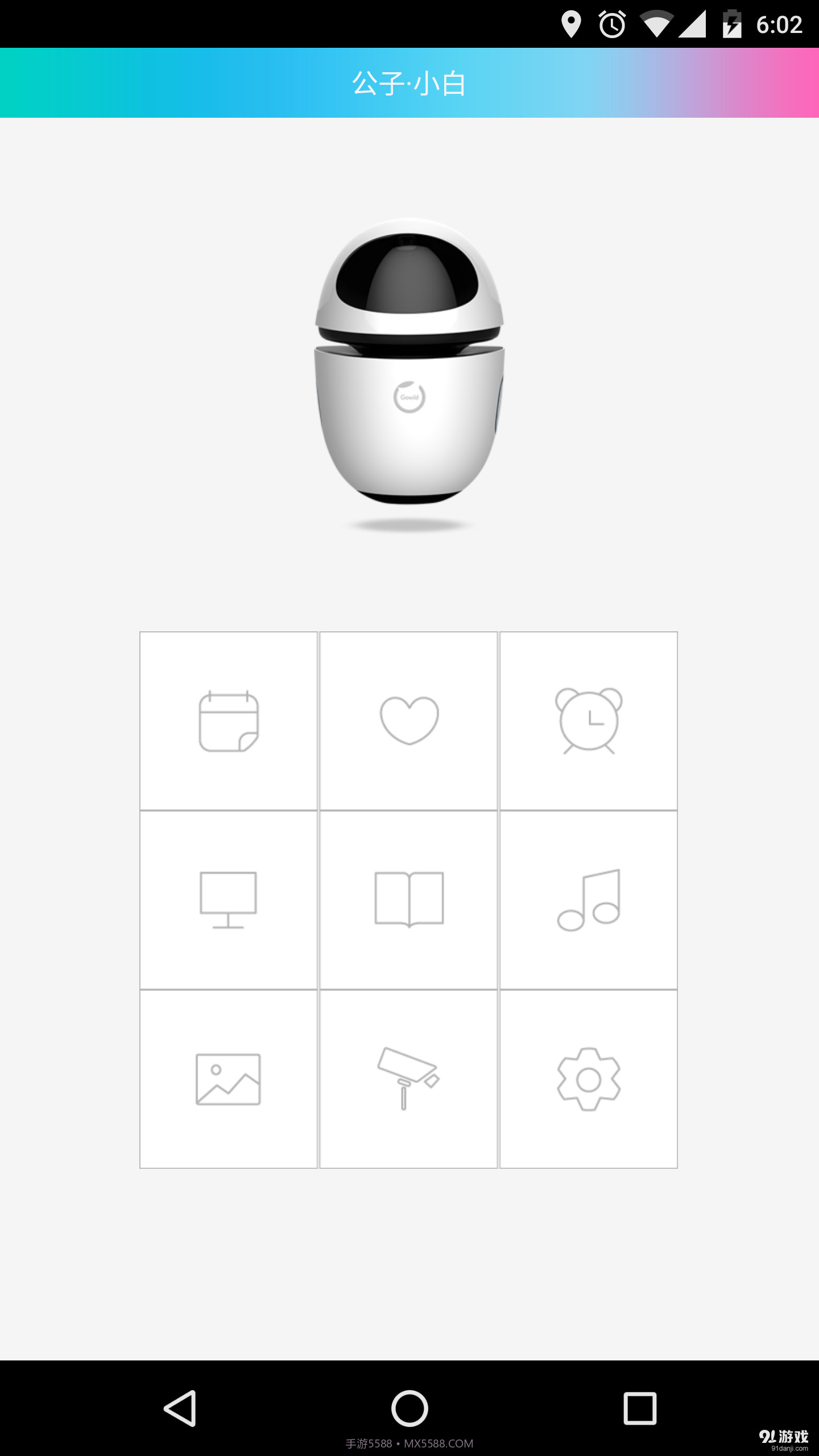
Task: Open the calendar note tile
Action: click(229, 721)
